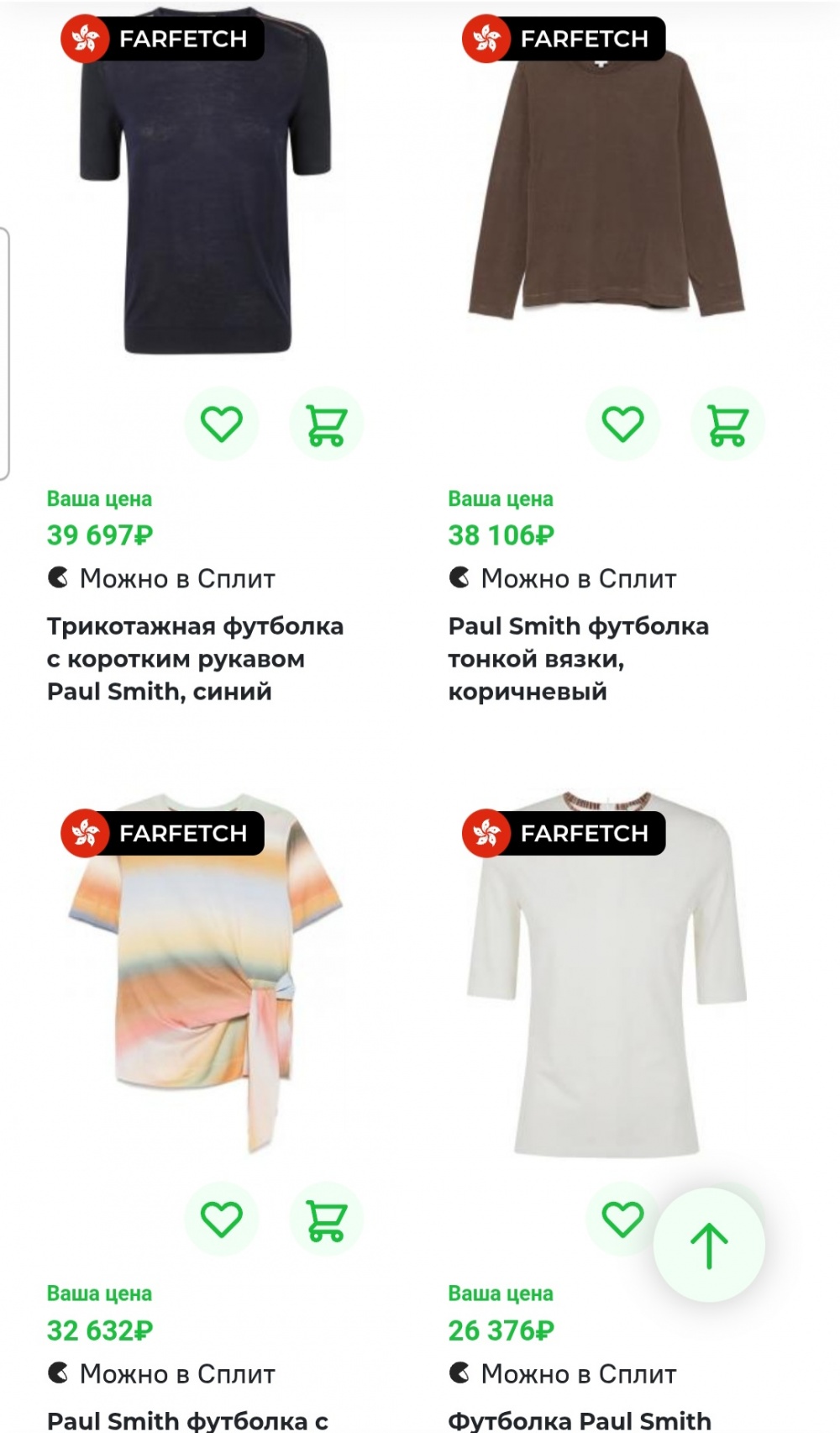Favorite the brown fine-knit Paul Smith top

tap(622, 424)
